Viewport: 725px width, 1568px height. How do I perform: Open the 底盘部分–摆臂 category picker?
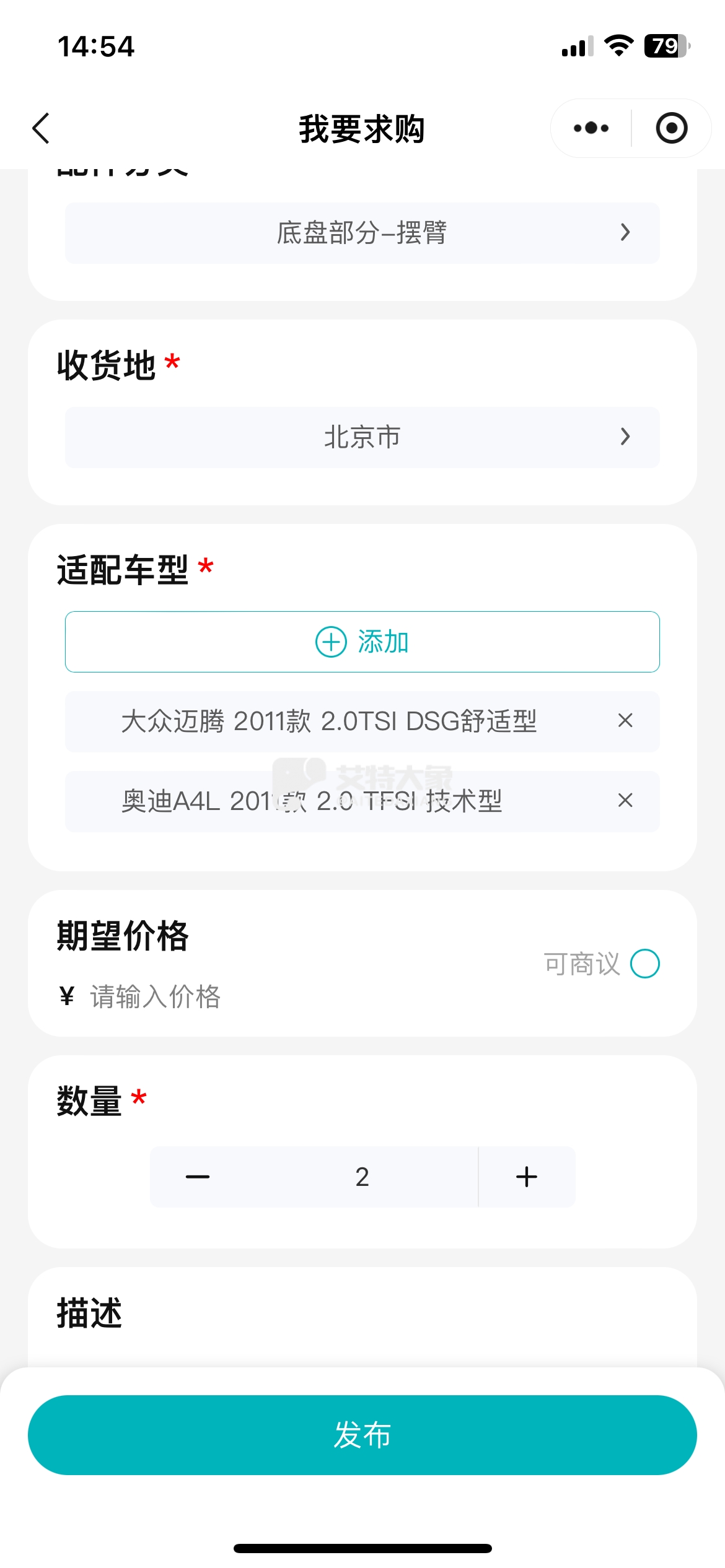coord(362,233)
